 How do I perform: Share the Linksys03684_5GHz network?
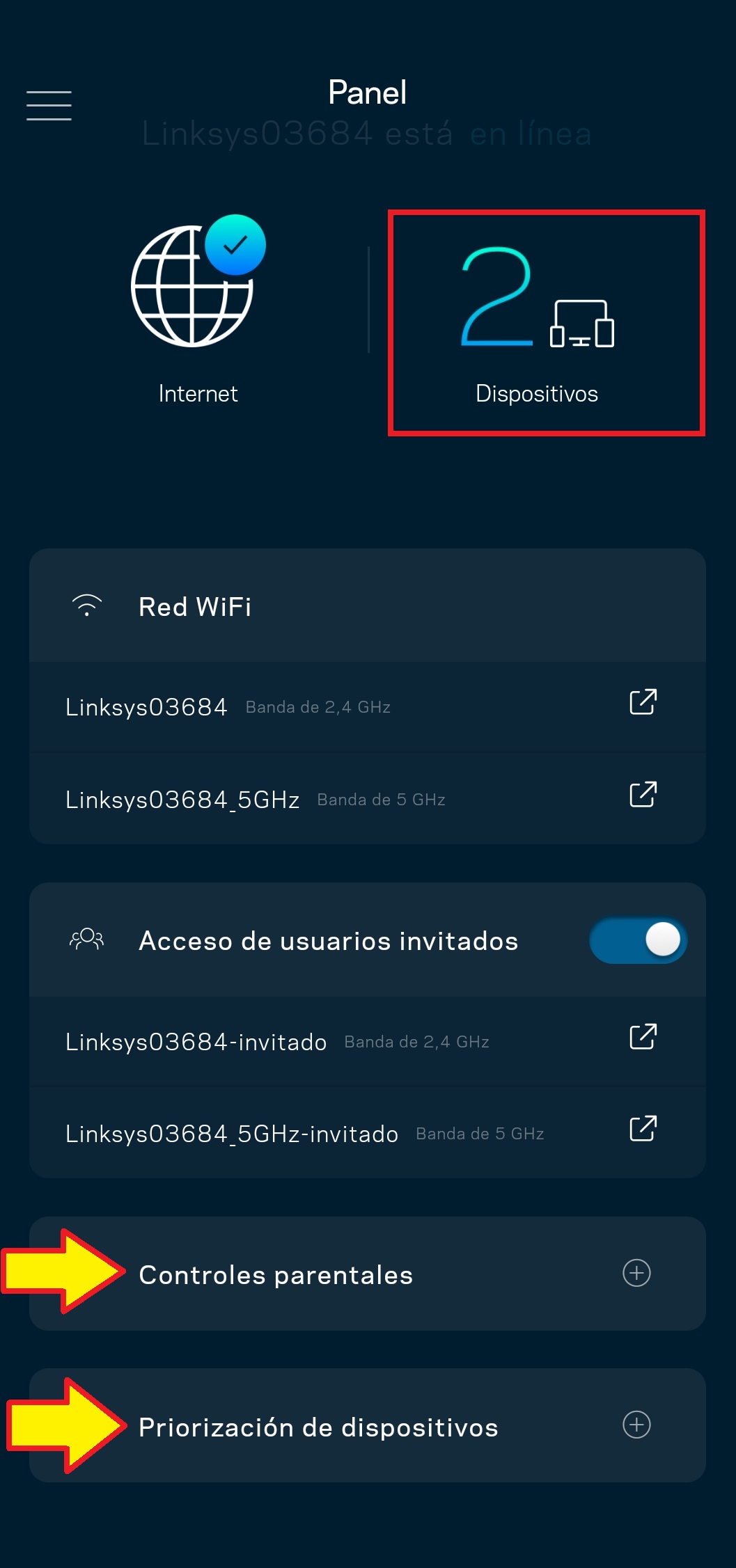tap(643, 794)
